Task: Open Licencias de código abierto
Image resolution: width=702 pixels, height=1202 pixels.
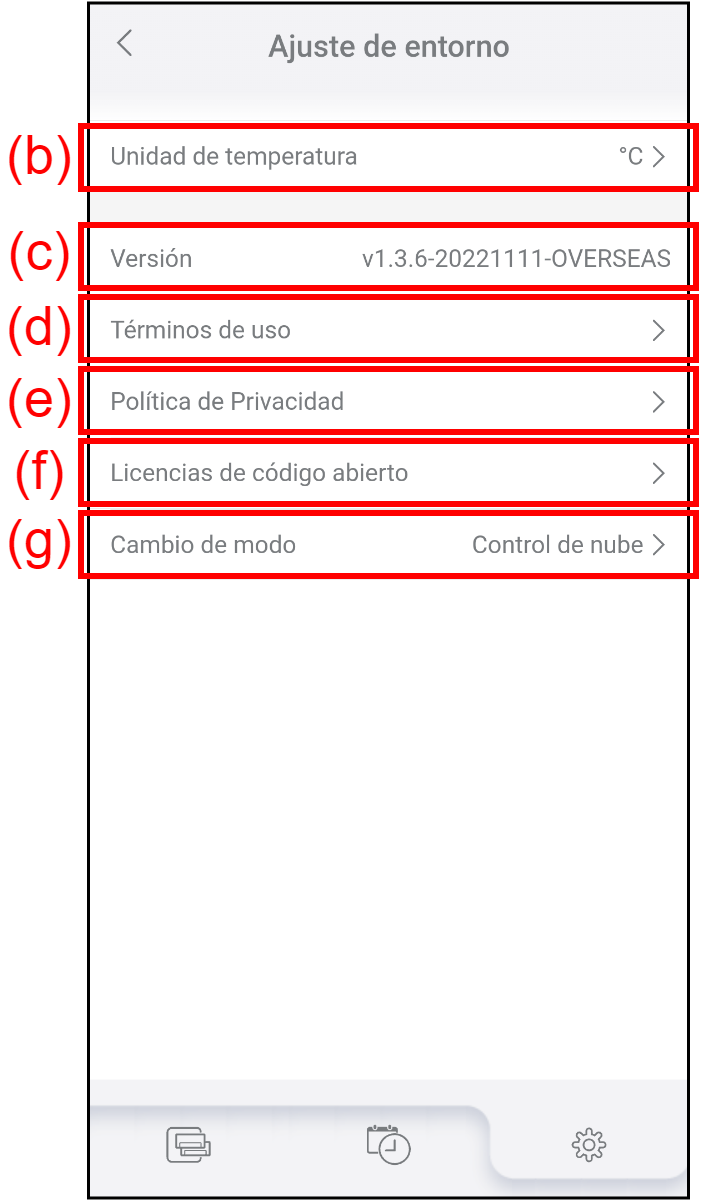Action: 388,473
